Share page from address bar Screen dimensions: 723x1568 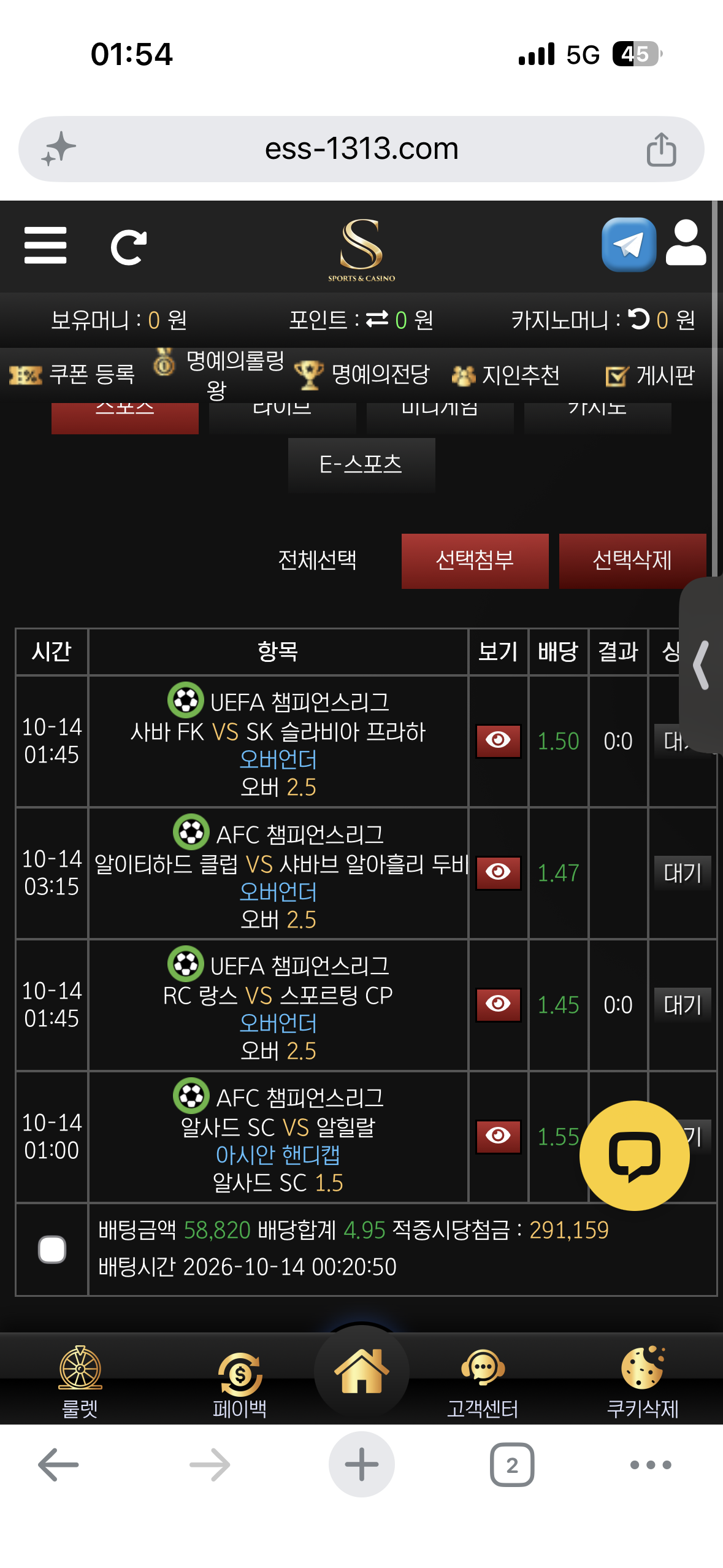pos(661,149)
